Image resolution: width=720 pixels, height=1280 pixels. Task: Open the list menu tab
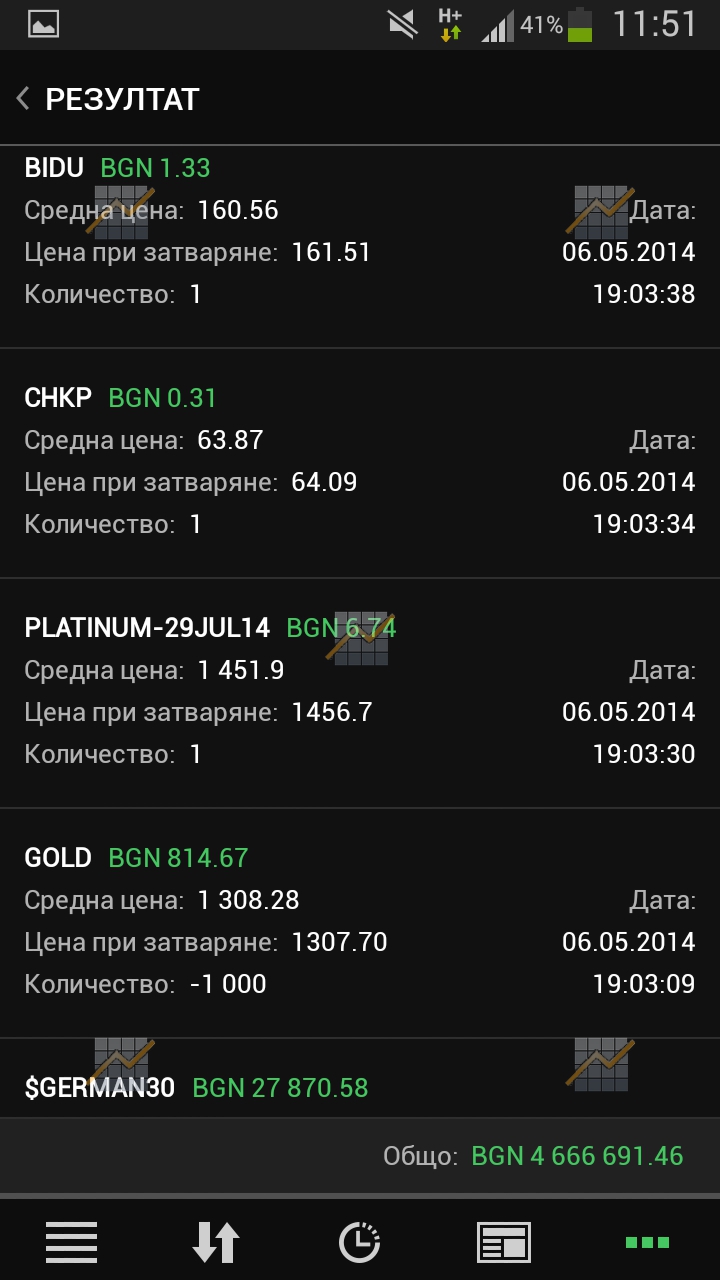[x=72, y=1242]
